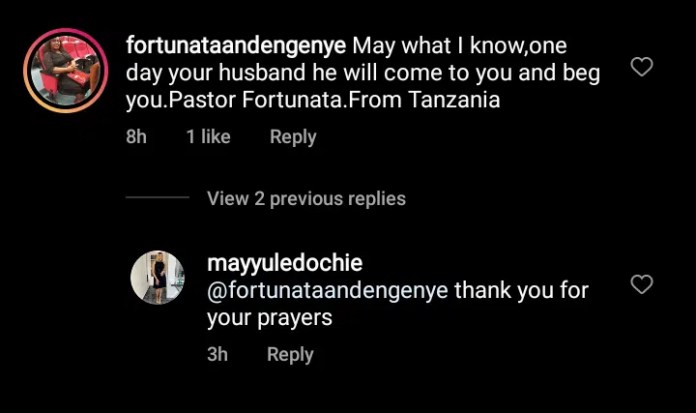
Task: Like fortunataandengenye's comment
Action: [642, 67]
